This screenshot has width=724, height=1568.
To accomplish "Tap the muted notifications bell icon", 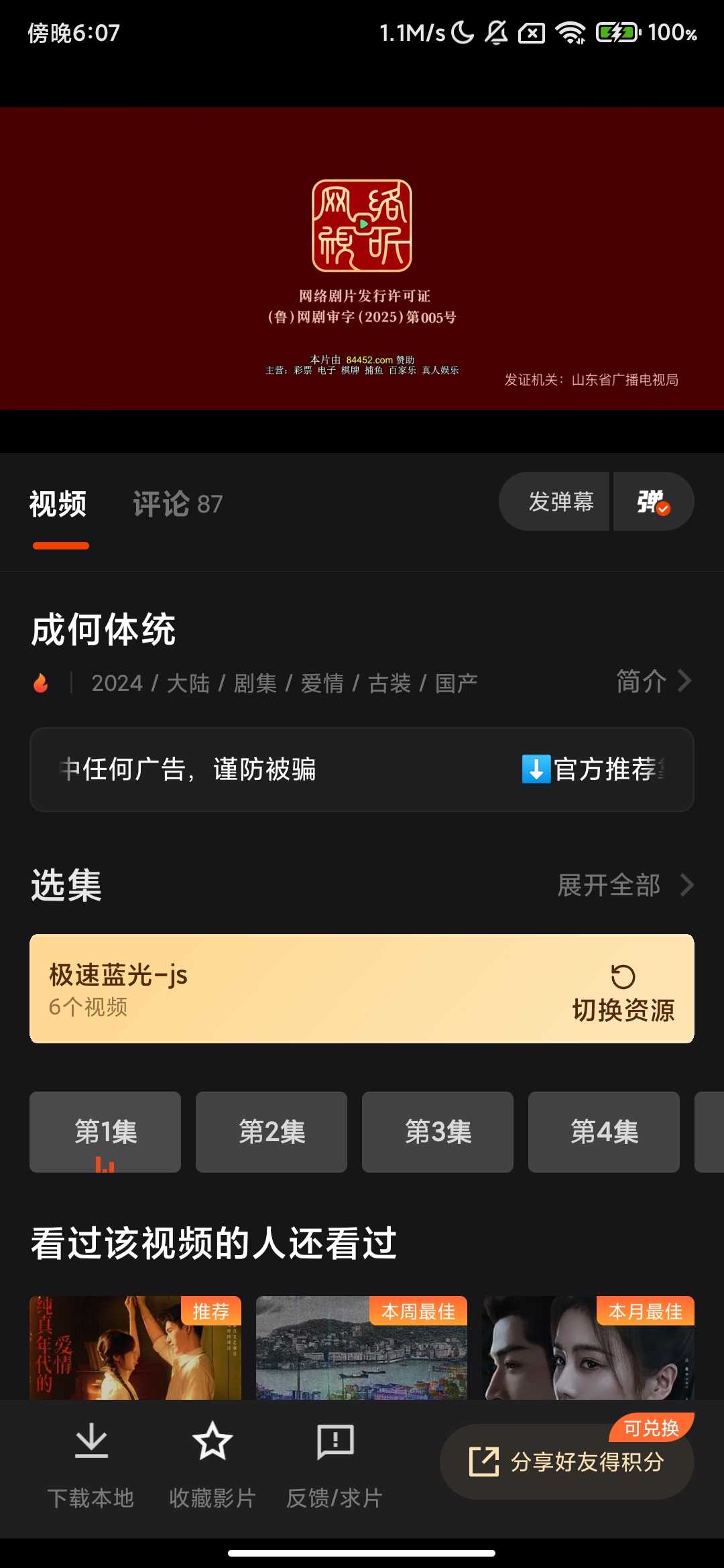I will (x=497, y=32).
